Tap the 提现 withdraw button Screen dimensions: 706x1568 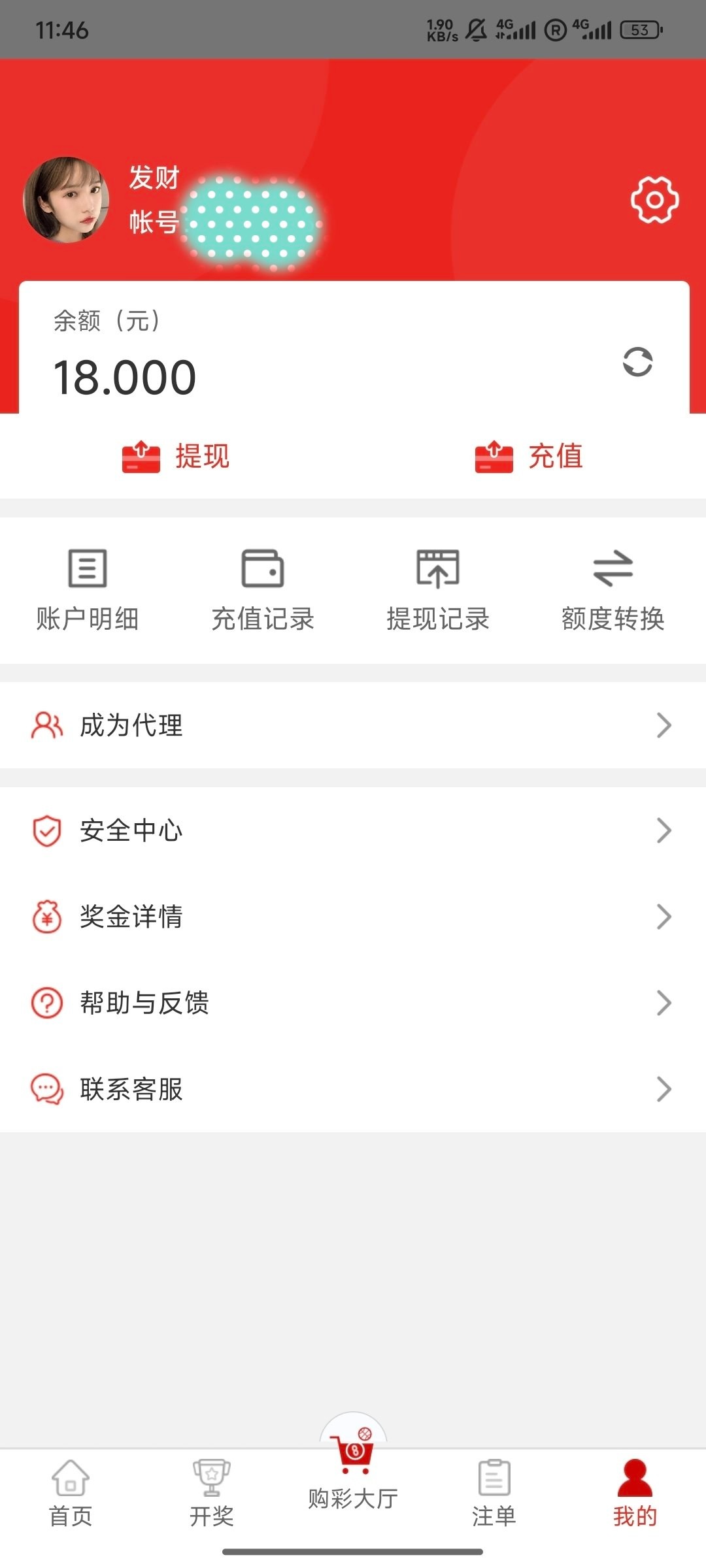coord(176,456)
